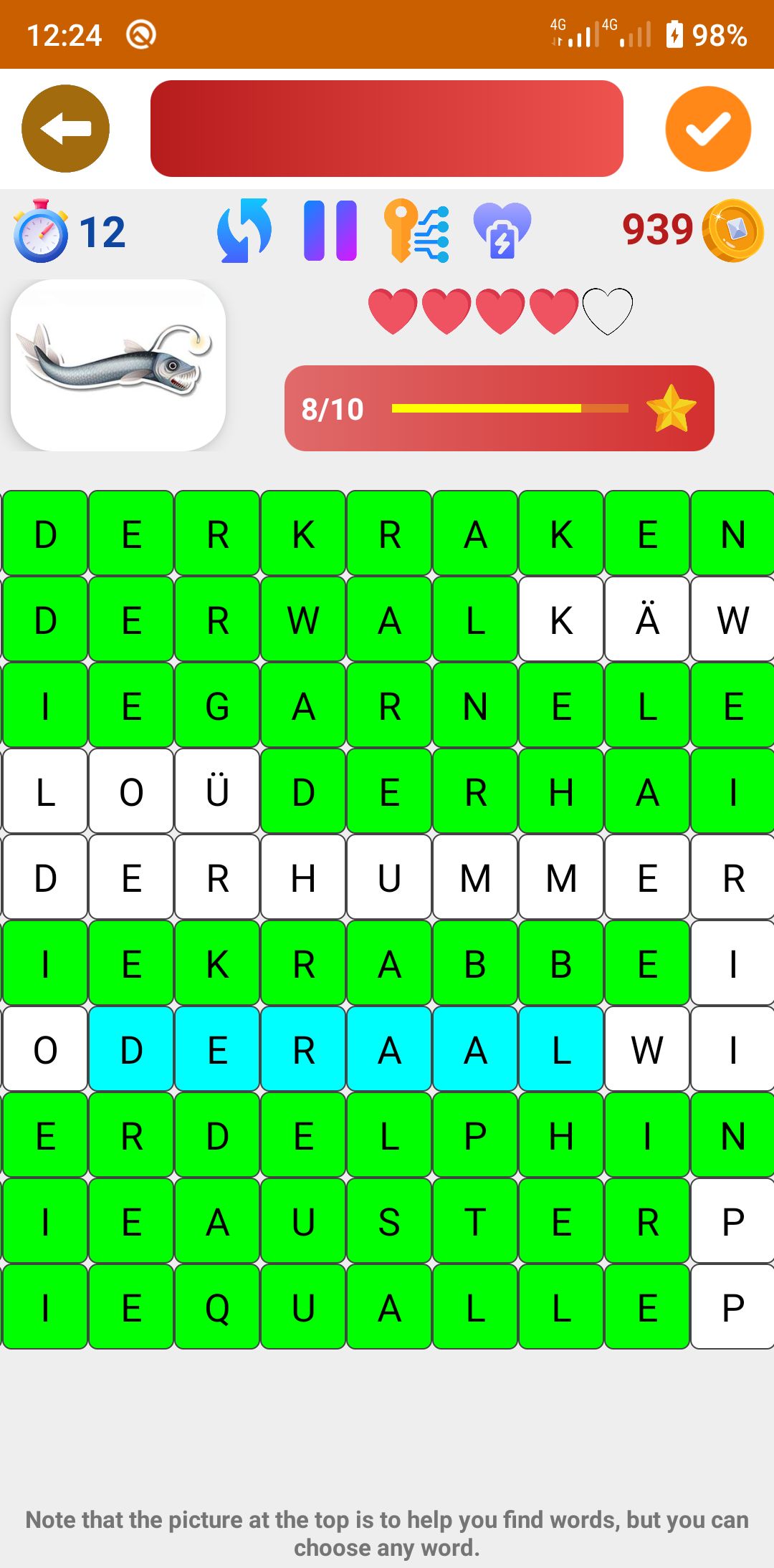The height and width of the screenshot is (1568, 774).
Task: Choose the white H letter tile
Action: click(x=303, y=877)
